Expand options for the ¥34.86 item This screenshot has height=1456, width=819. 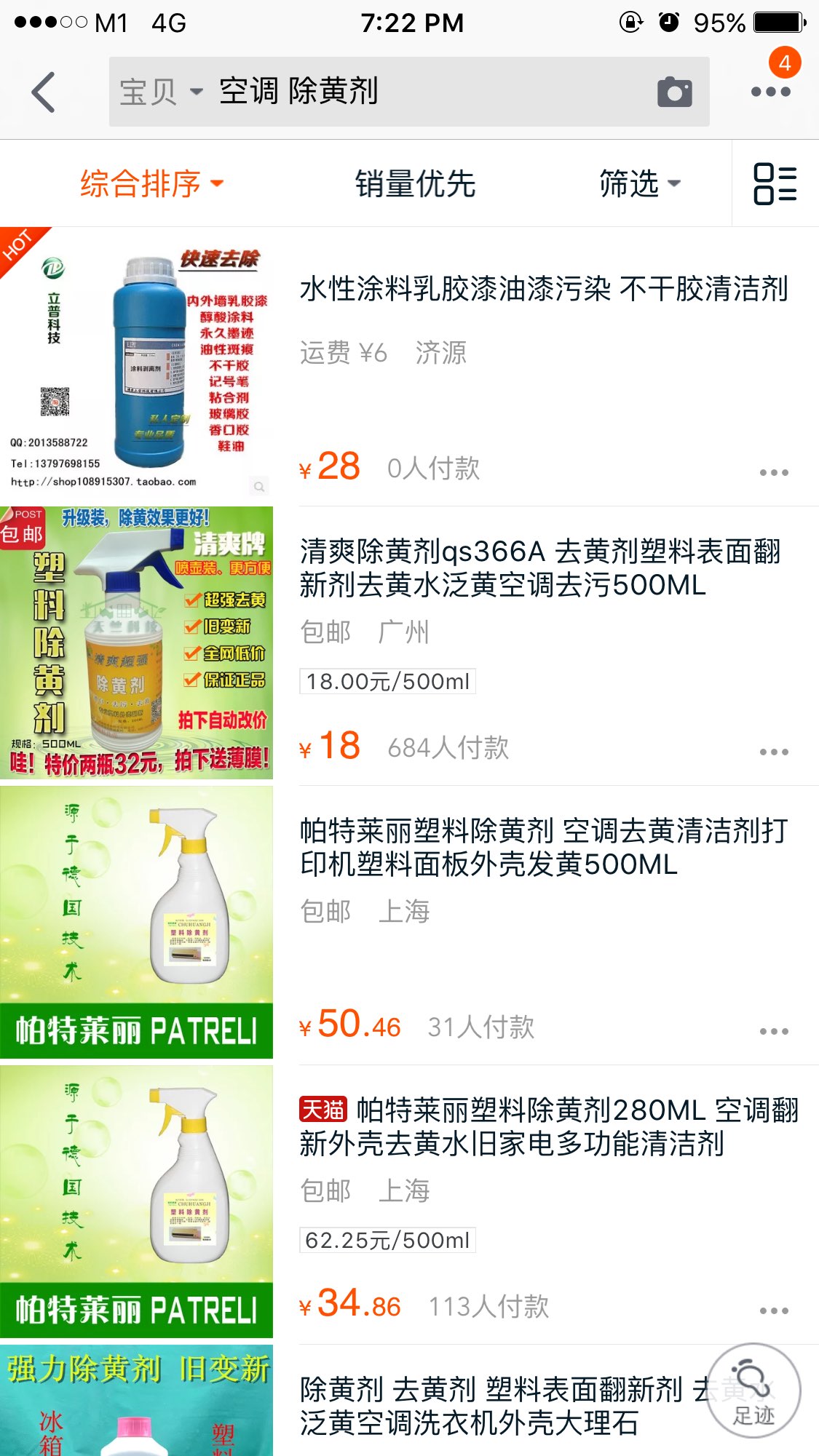coord(773,1310)
